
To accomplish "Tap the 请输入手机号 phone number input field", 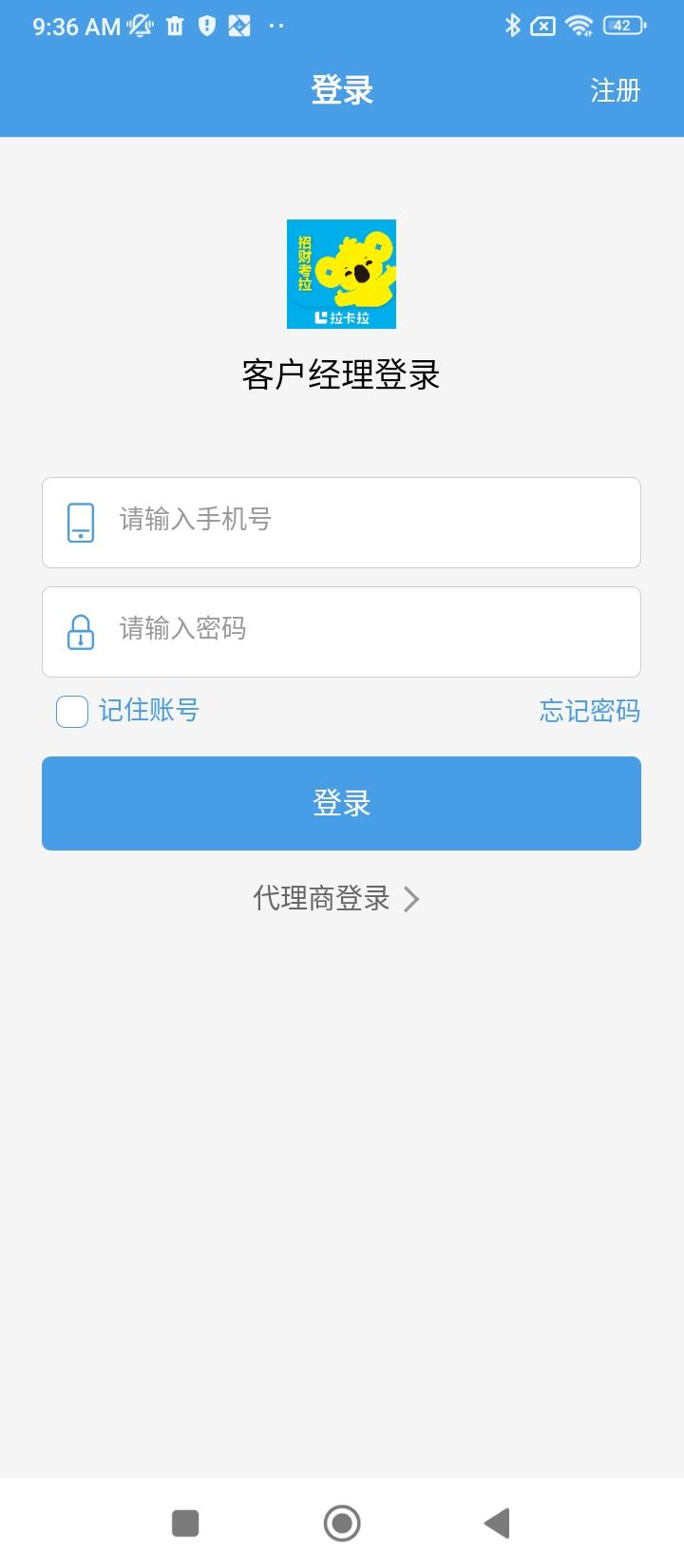I will [x=342, y=521].
